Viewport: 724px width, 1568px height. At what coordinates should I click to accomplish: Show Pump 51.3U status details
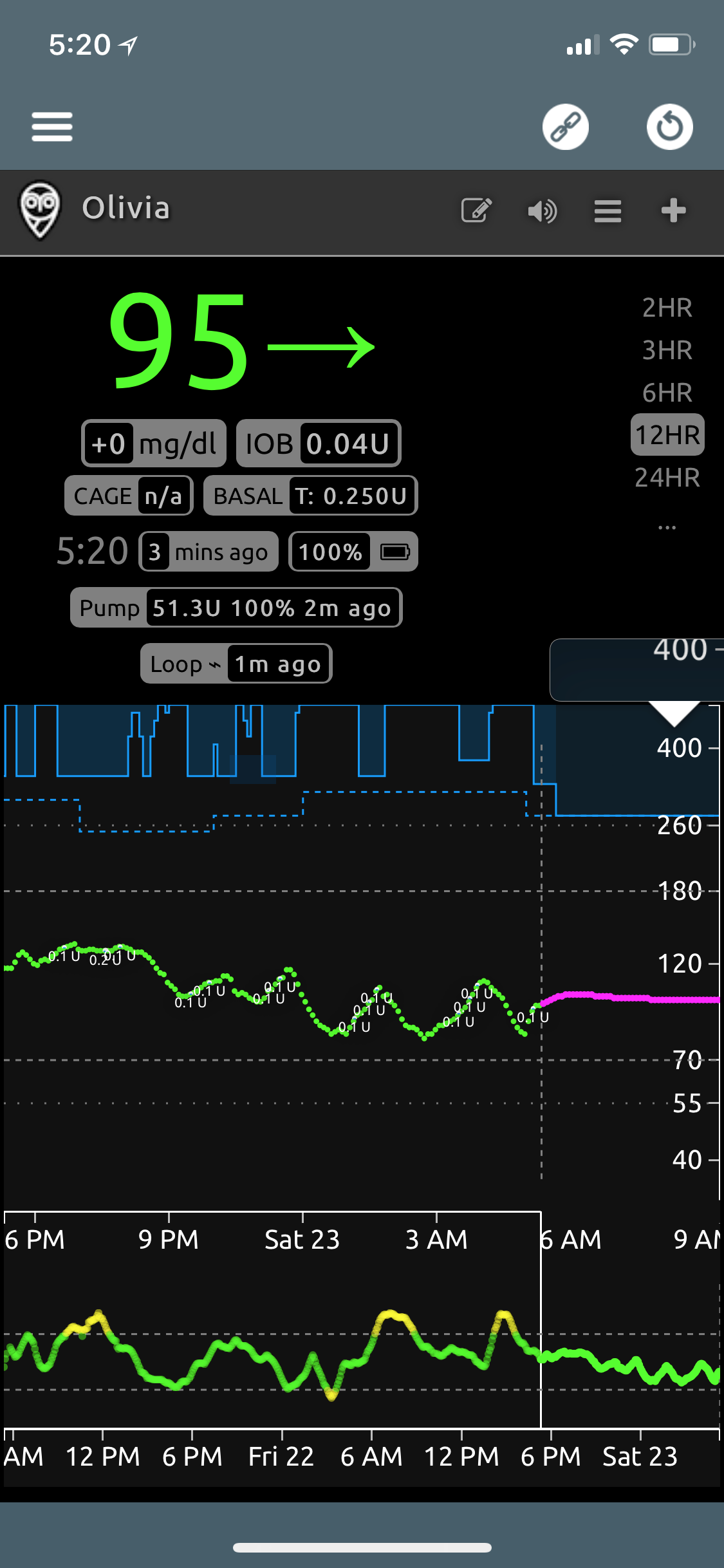coord(236,608)
